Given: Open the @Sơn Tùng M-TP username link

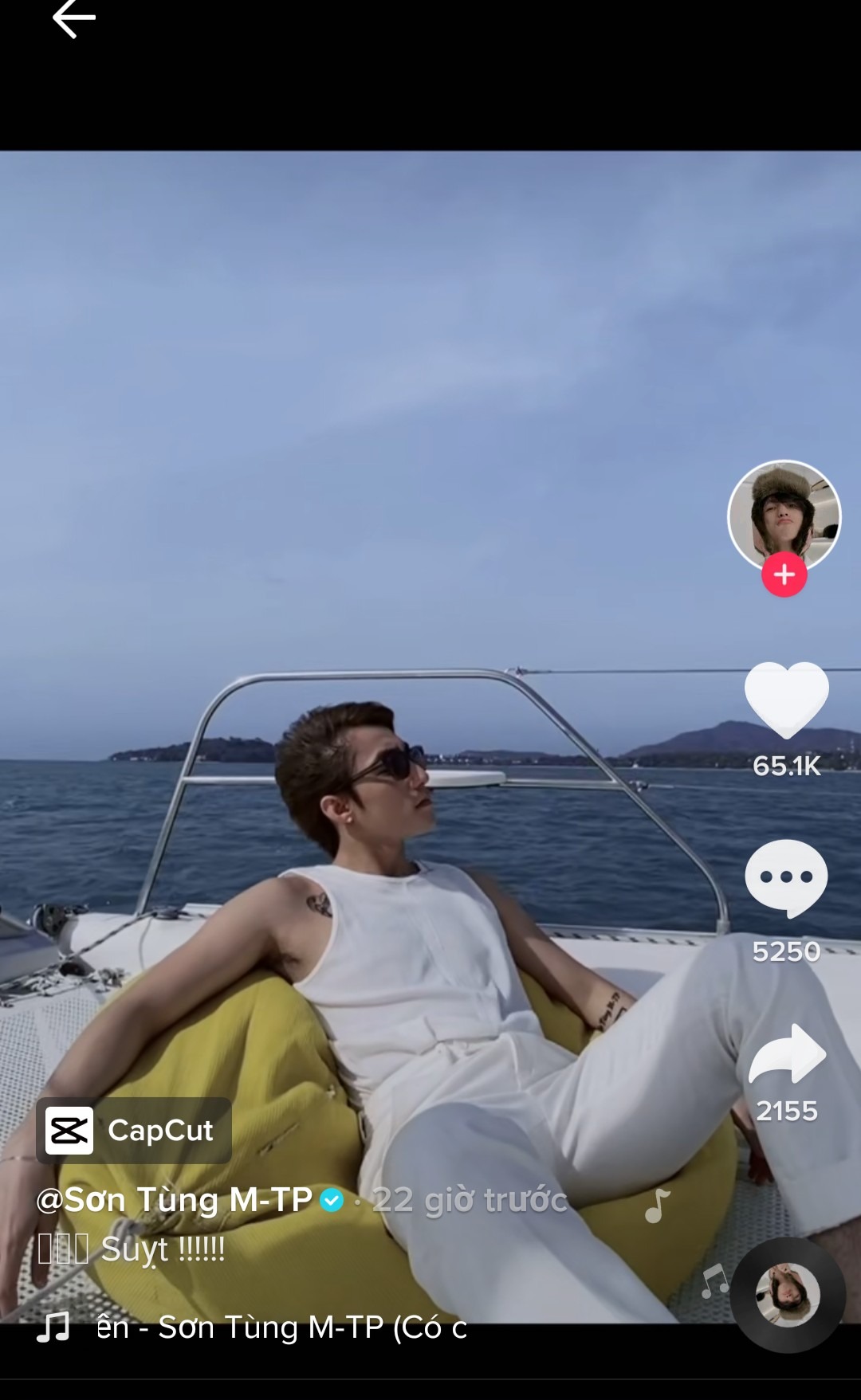Looking at the screenshot, I should coord(175,1200).
